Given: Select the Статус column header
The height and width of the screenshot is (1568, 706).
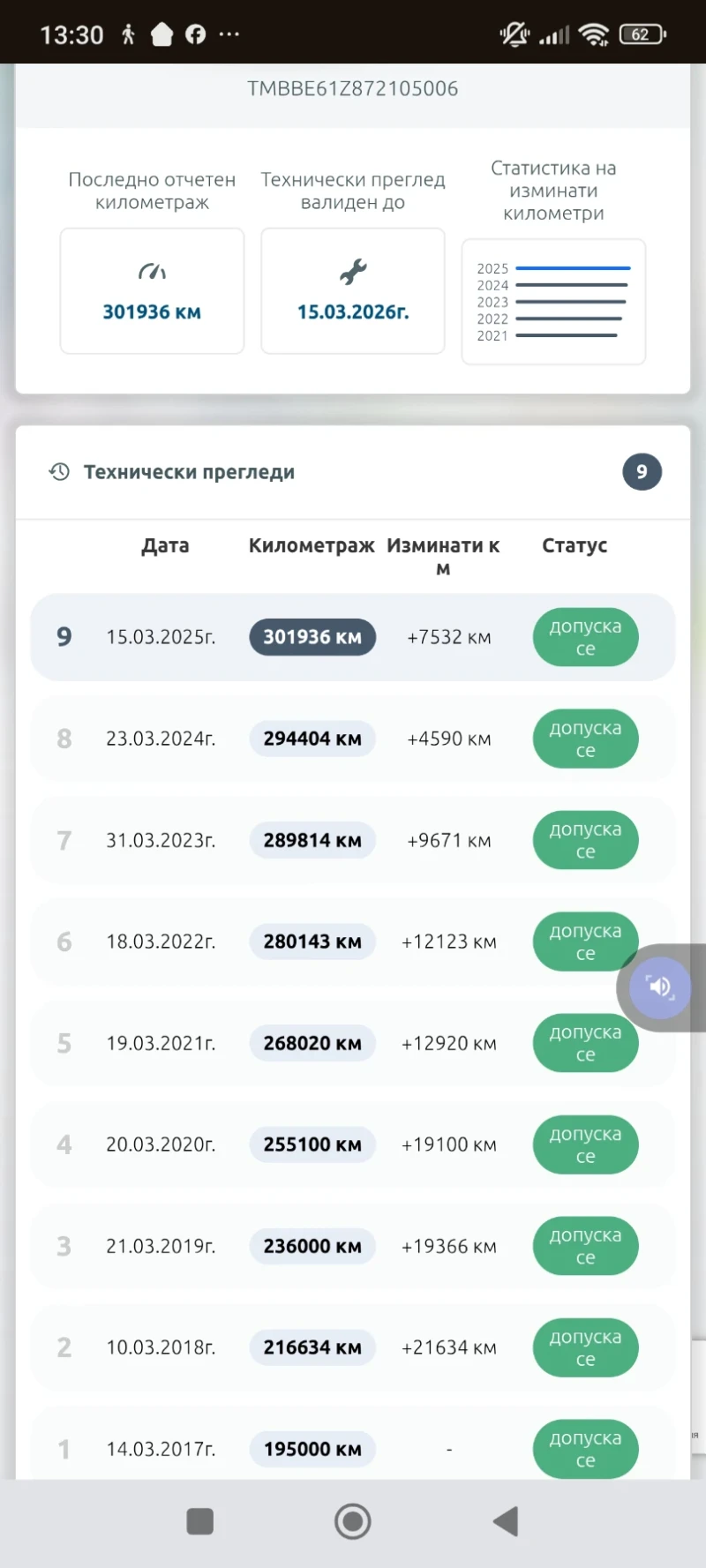Looking at the screenshot, I should coord(575,545).
